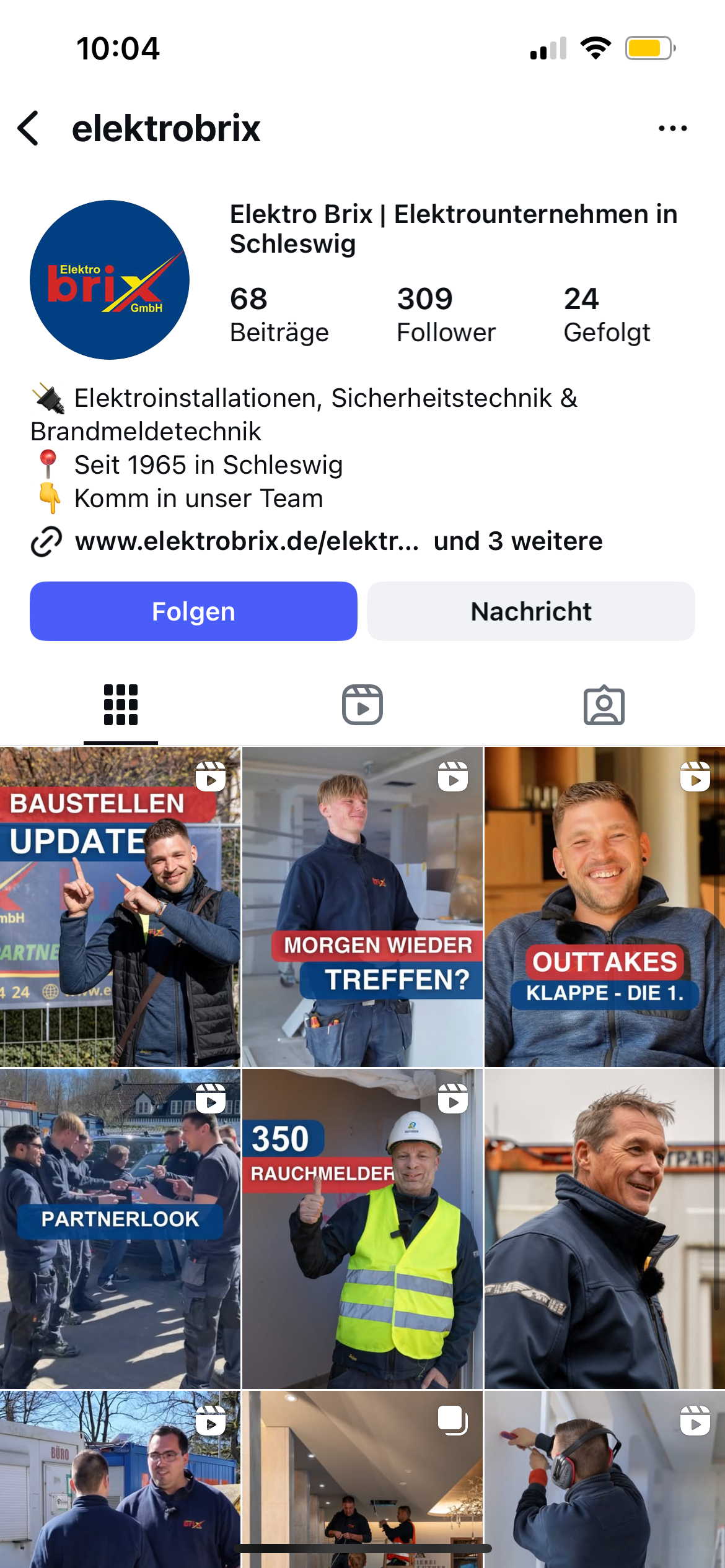Open the post of the grey-haired man in navy jacket
Screen dimensions: 725x1568
[x=604, y=1229]
